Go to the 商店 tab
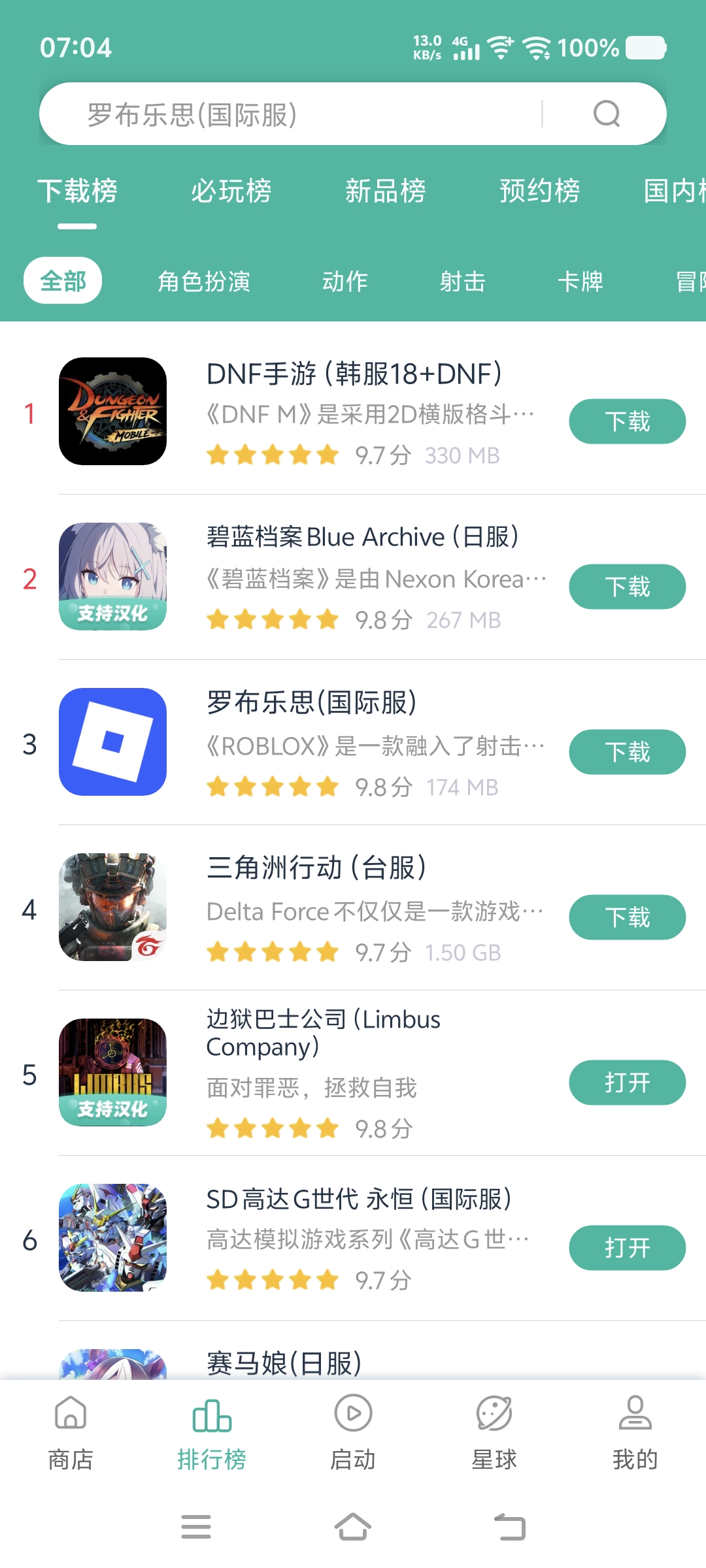This screenshot has height=1568, width=706. click(71, 1432)
